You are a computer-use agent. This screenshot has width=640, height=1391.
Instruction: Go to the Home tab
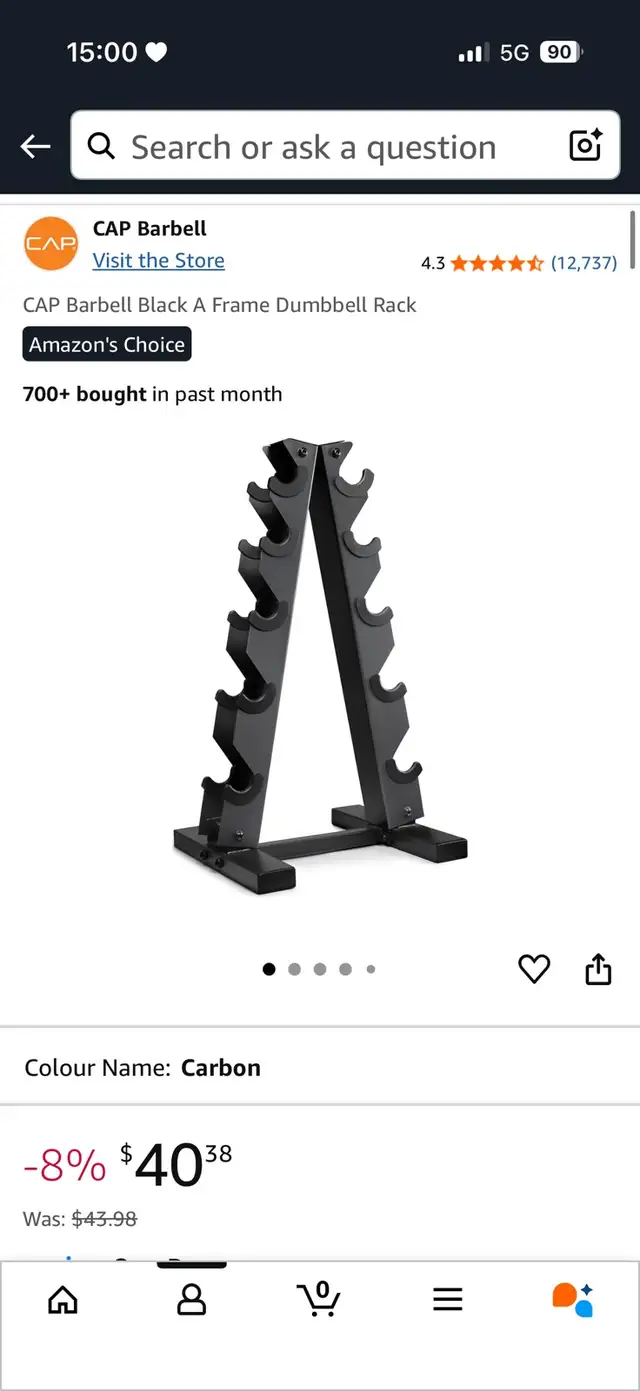click(x=63, y=1299)
